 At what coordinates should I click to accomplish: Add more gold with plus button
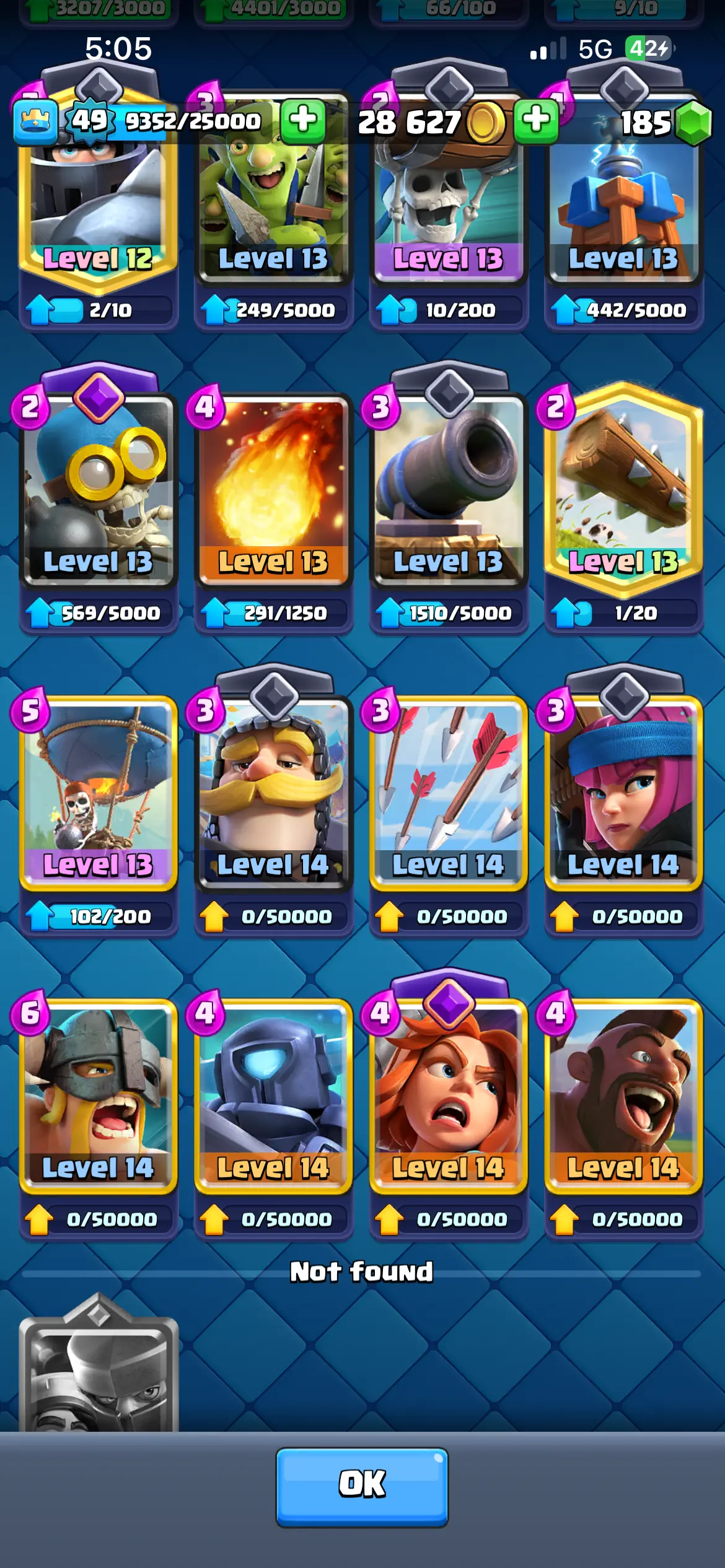point(535,120)
